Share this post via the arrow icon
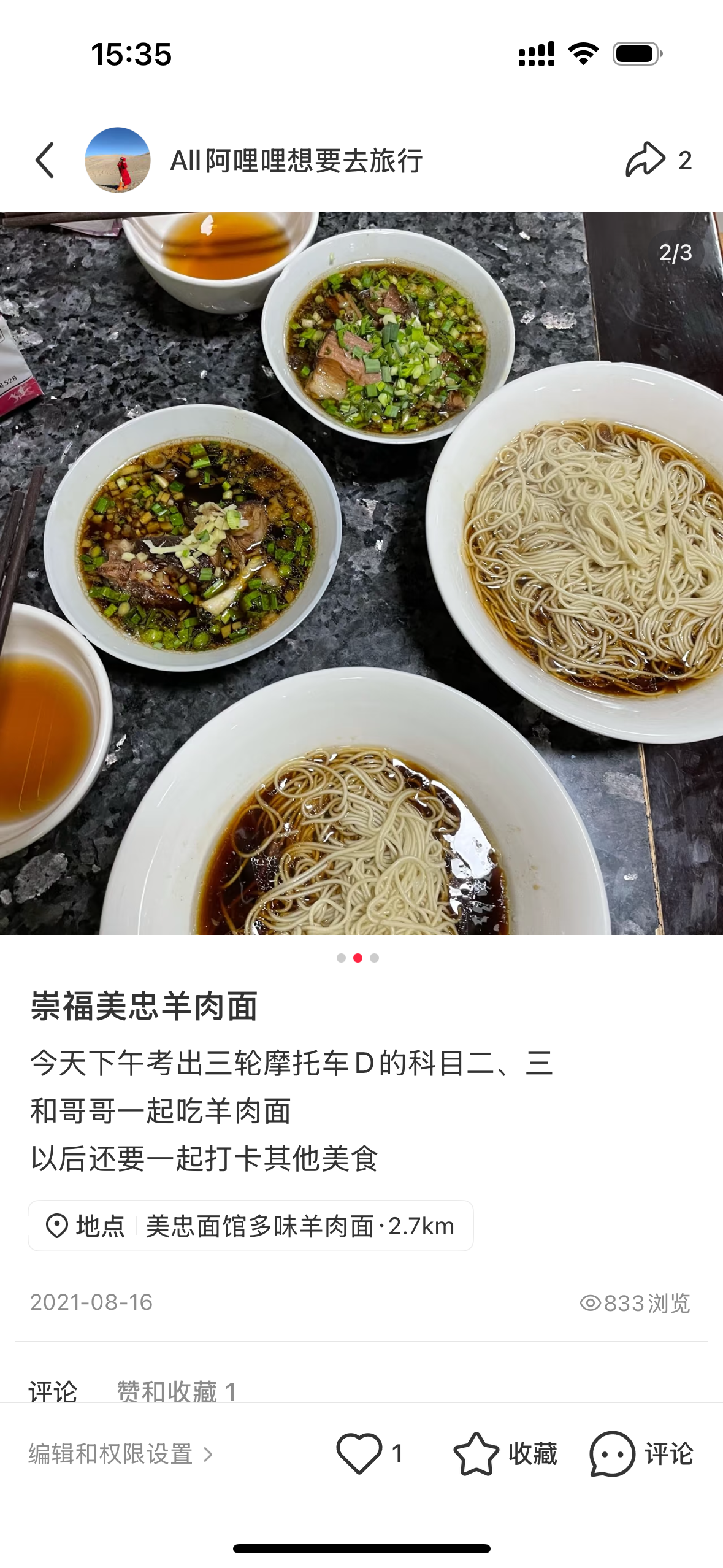The width and height of the screenshot is (723, 1568). 645,160
